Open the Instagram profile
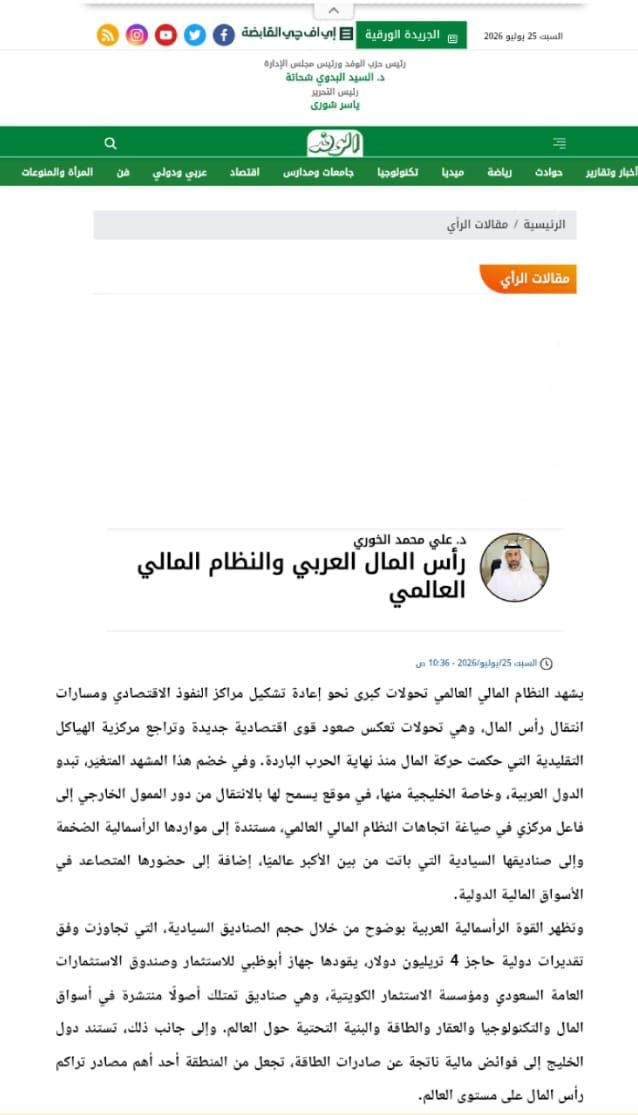The height and width of the screenshot is (1115, 638). click(x=137, y=34)
